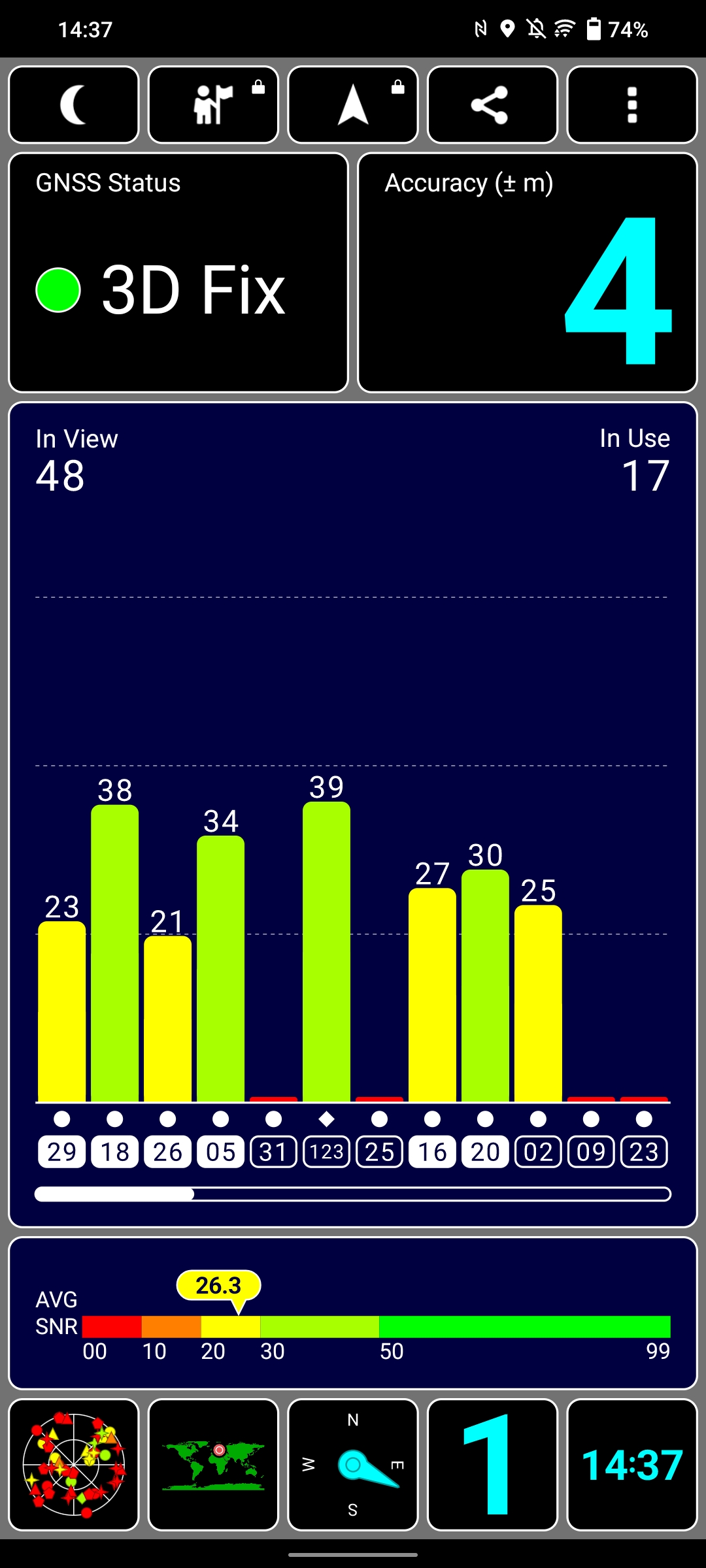Open the compass tile

[353, 1465]
